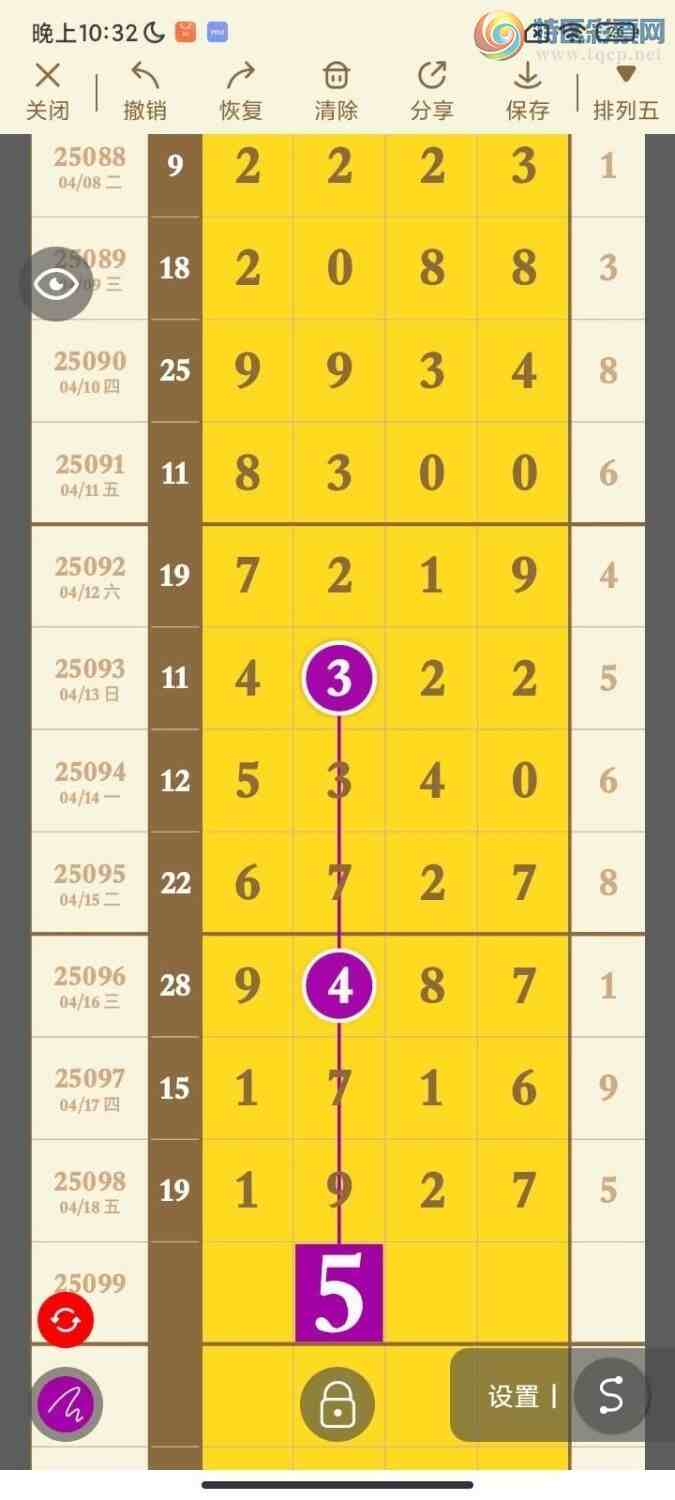Screen dimensions: 675x1500
Task: Clear all drawn marks
Action: pyautogui.click(x=336, y=90)
